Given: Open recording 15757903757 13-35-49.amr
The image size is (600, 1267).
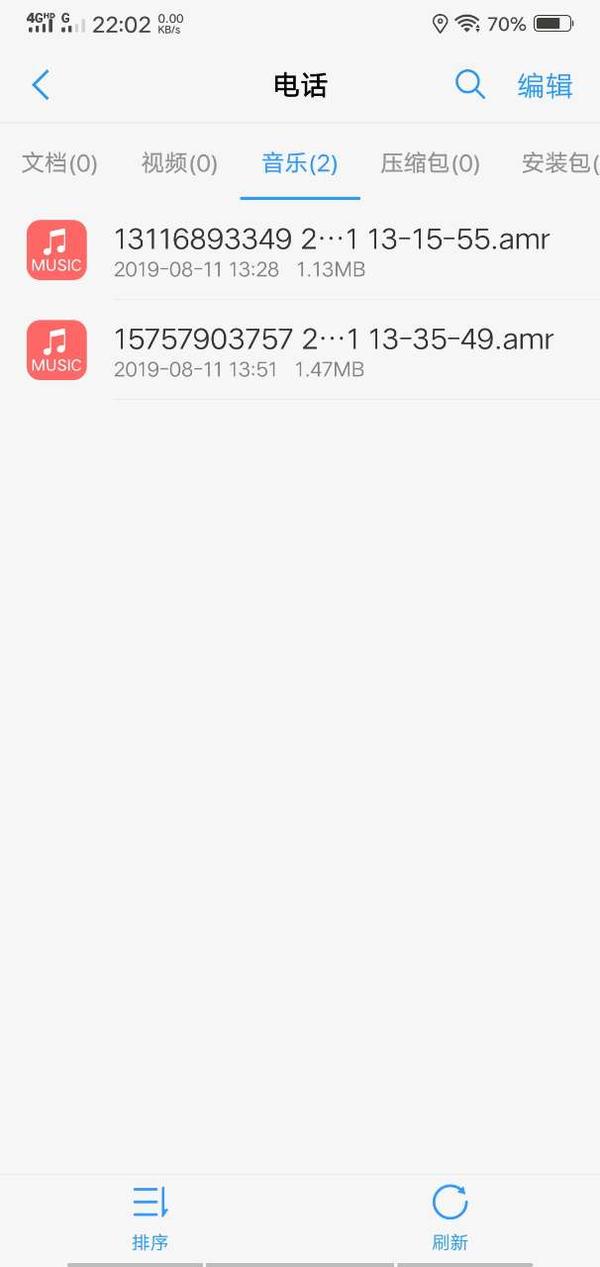Looking at the screenshot, I should 330,350.
